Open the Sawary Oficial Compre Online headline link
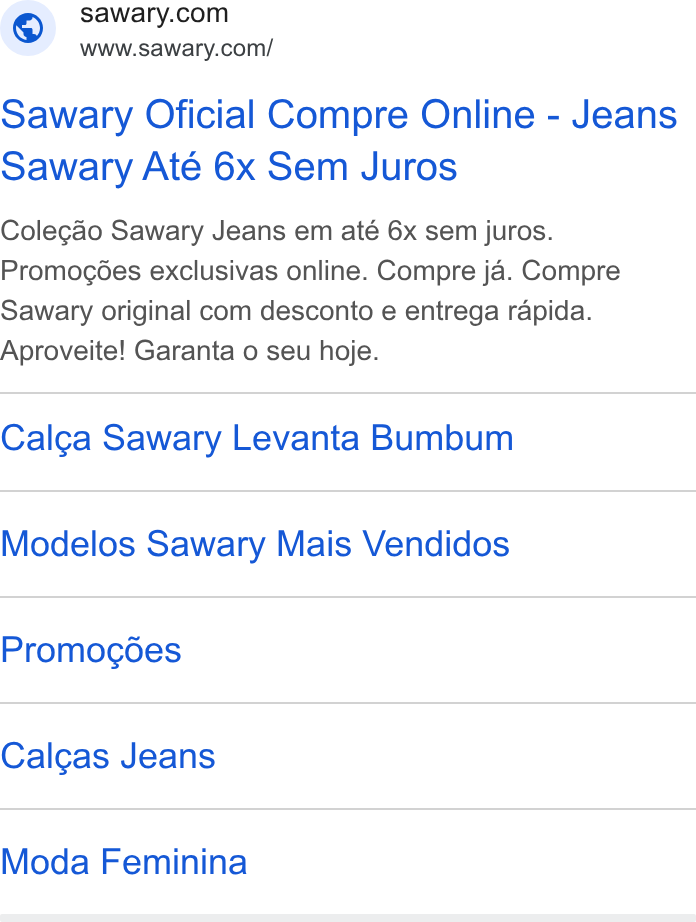 coord(339,141)
